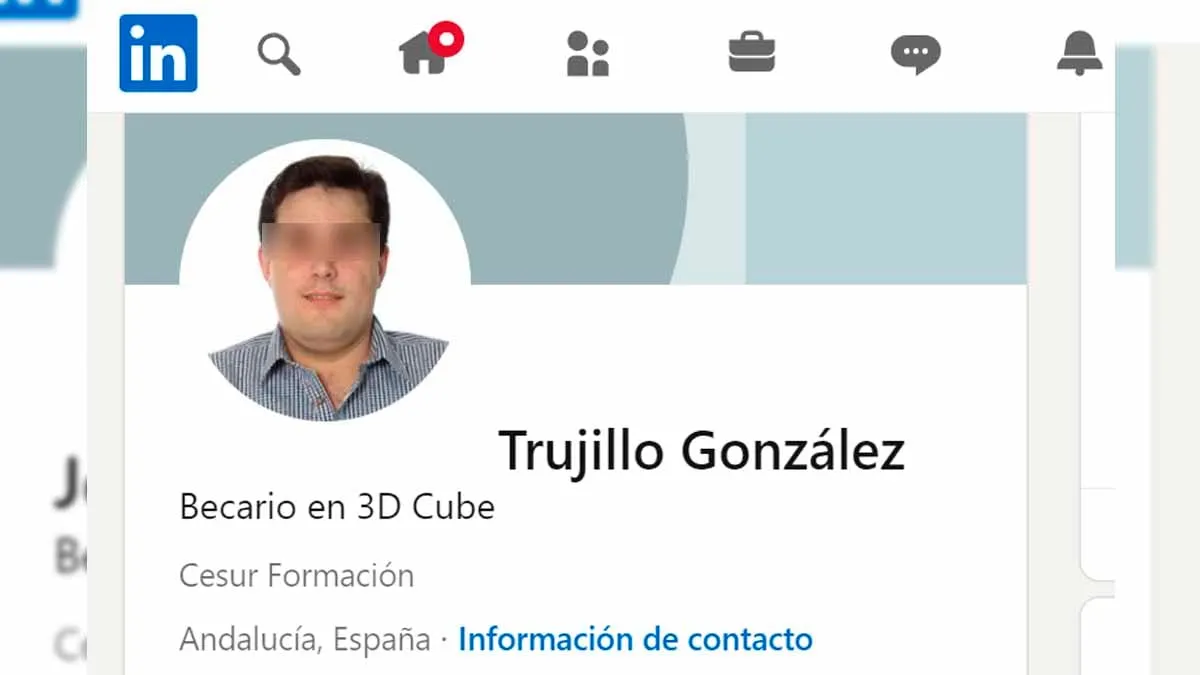View the profile photo

[x=326, y=282]
